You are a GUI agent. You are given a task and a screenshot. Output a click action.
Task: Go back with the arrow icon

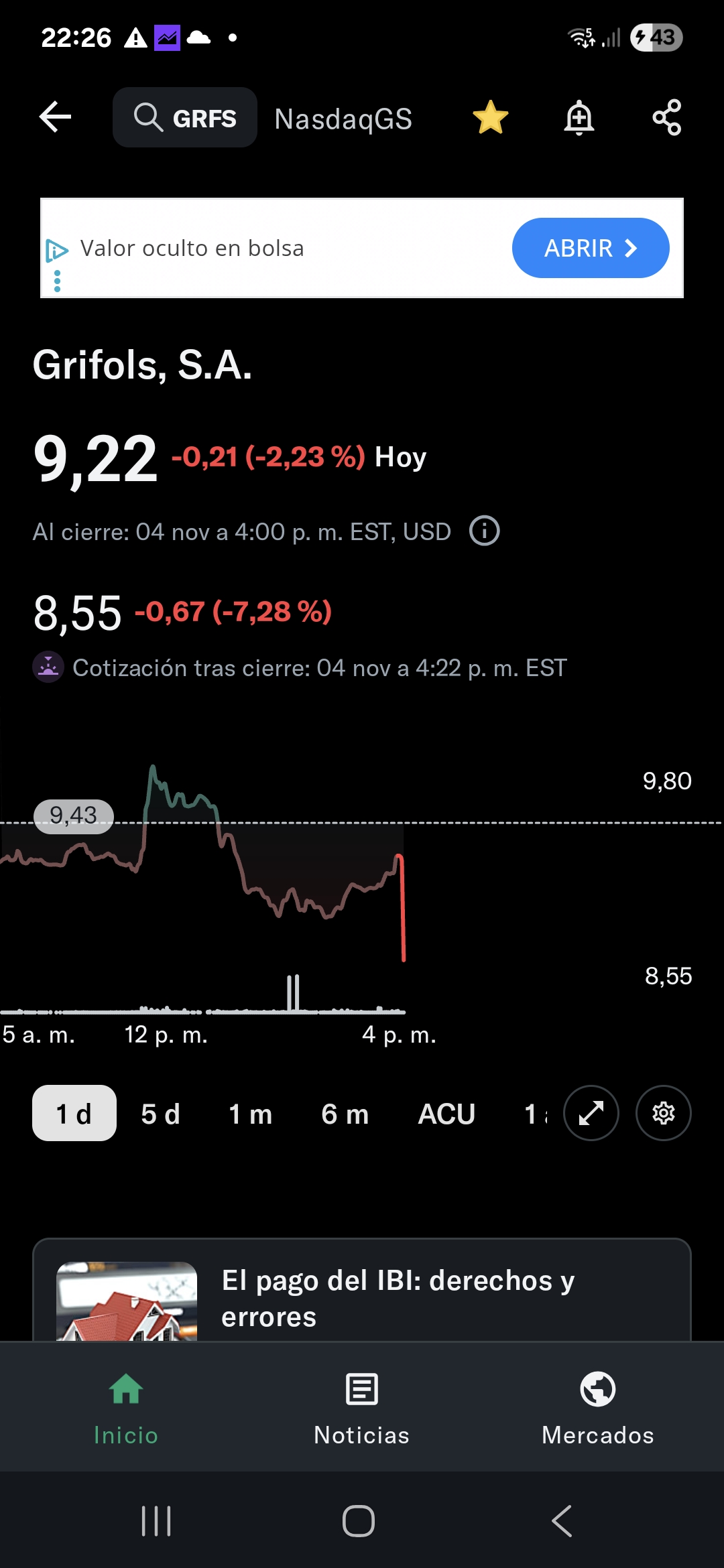point(54,117)
